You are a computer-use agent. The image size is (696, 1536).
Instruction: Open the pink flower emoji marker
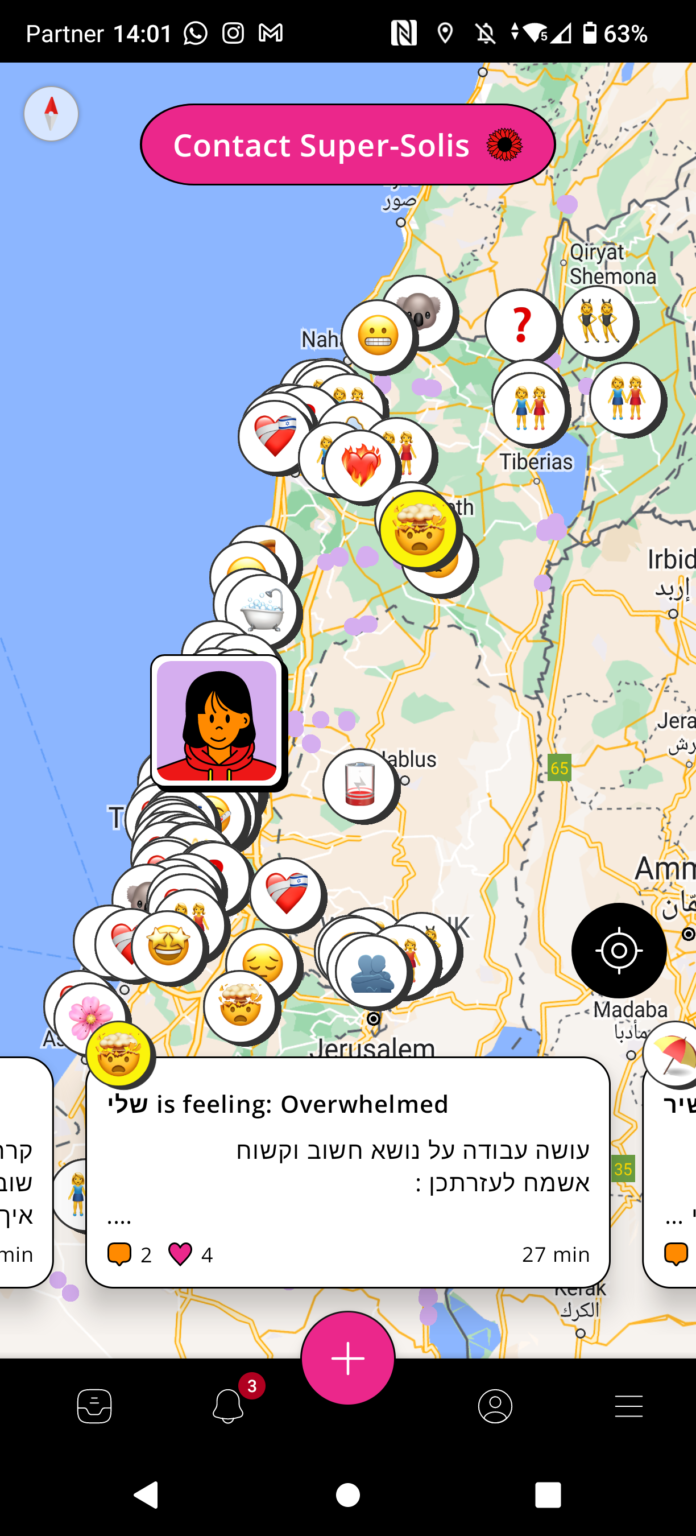(90, 1018)
